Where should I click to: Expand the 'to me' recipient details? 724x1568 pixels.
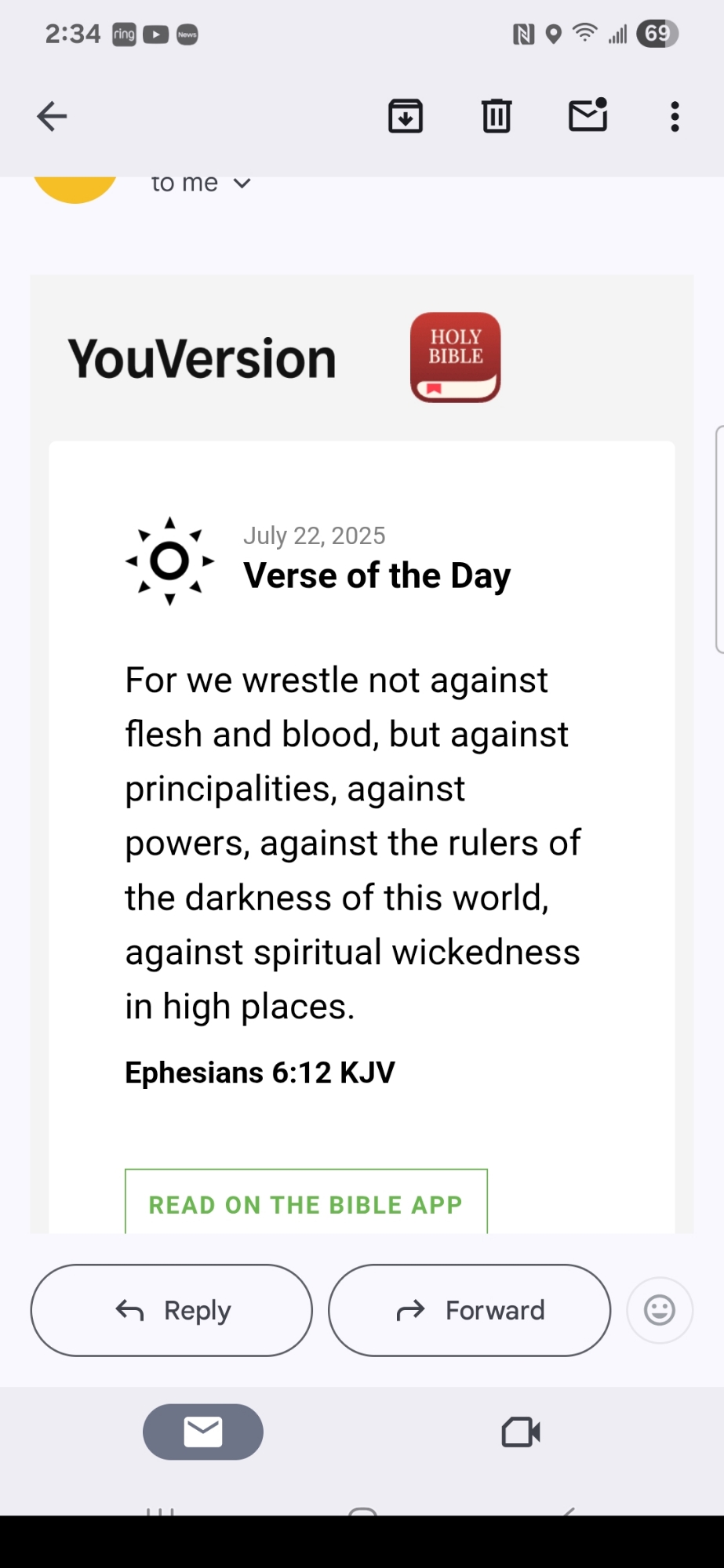[x=242, y=183]
